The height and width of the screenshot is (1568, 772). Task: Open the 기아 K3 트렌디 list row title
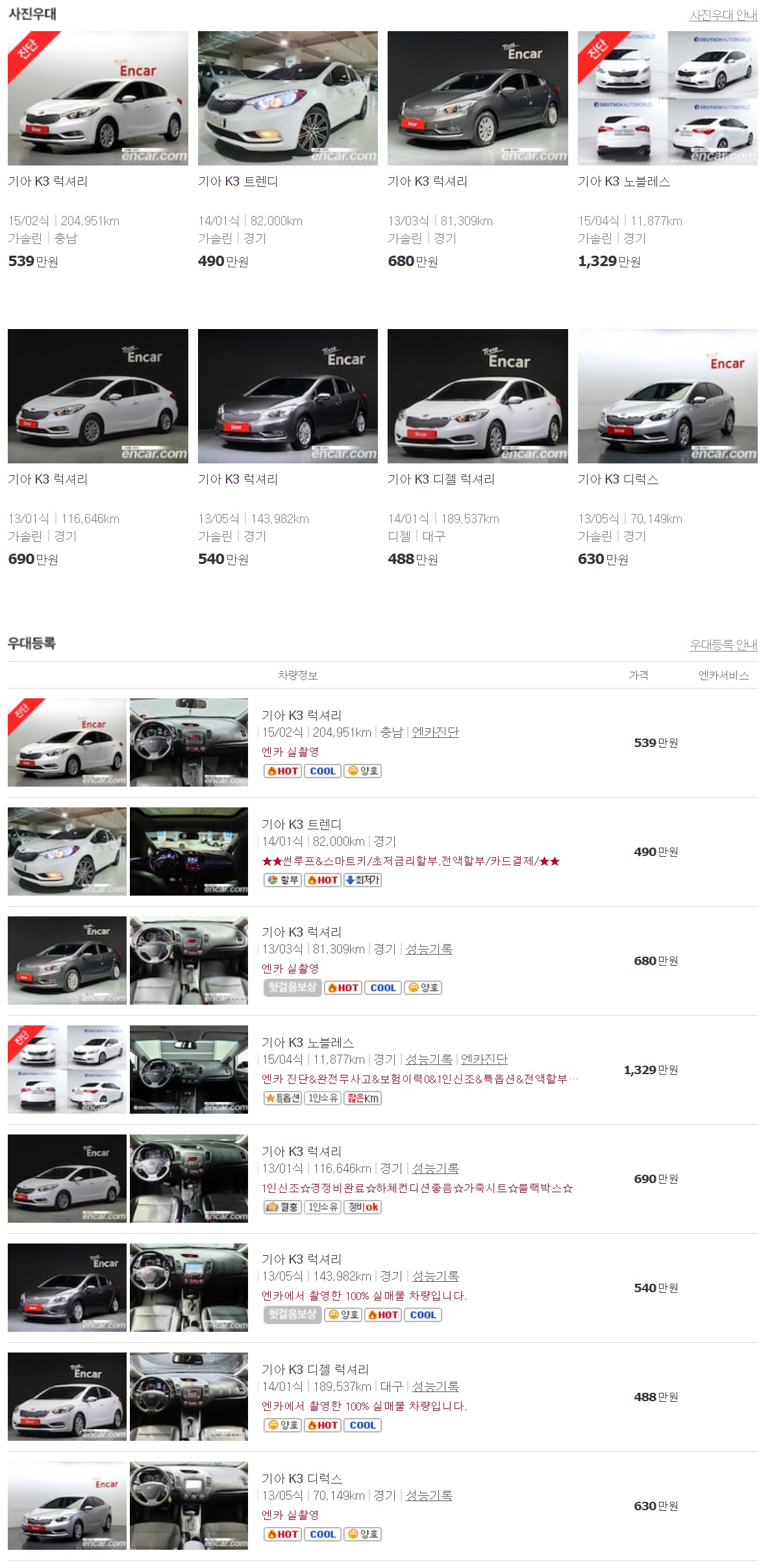pos(301,824)
